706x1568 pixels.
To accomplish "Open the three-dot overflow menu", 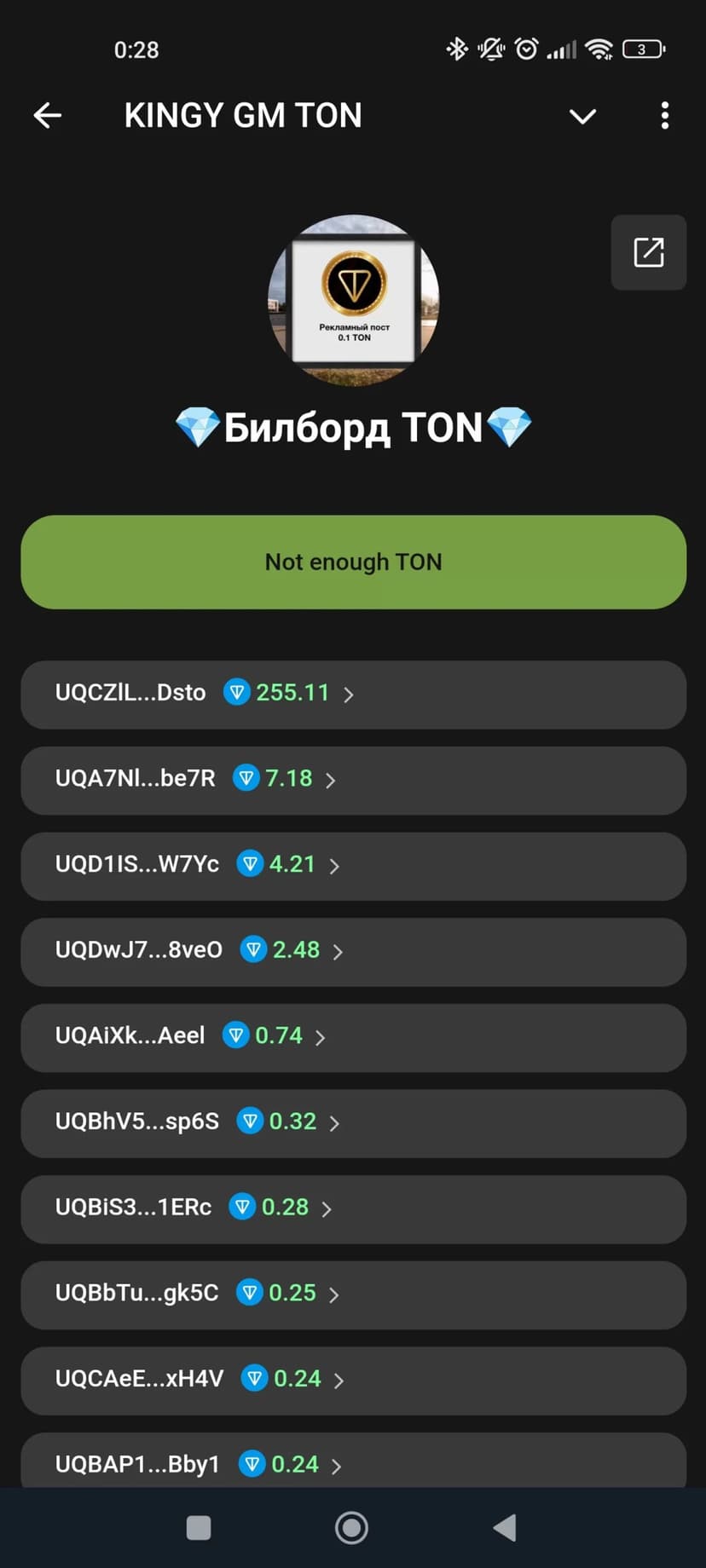I will [x=664, y=116].
